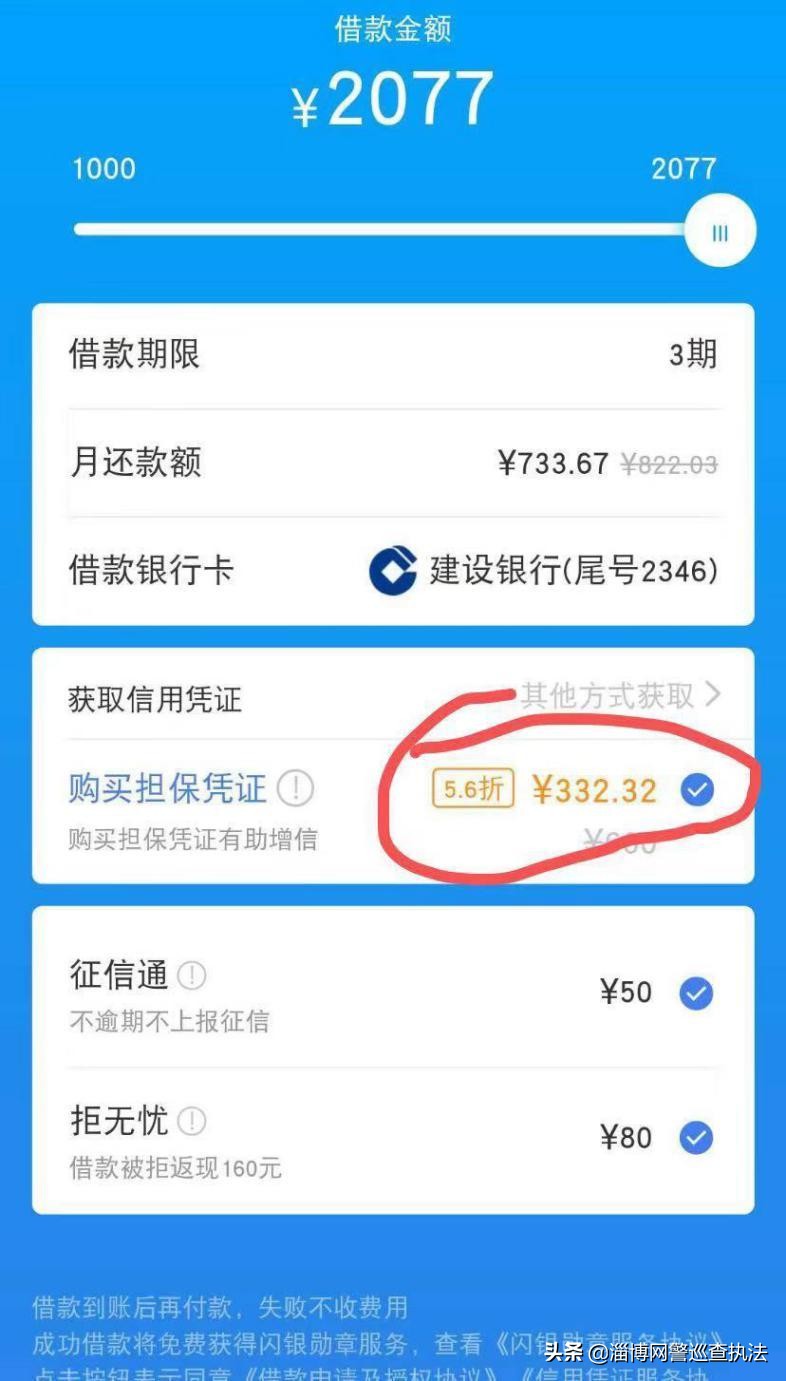Open 其他方式获取 options via the chevron
786x1381 pixels.
tap(712, 695)
